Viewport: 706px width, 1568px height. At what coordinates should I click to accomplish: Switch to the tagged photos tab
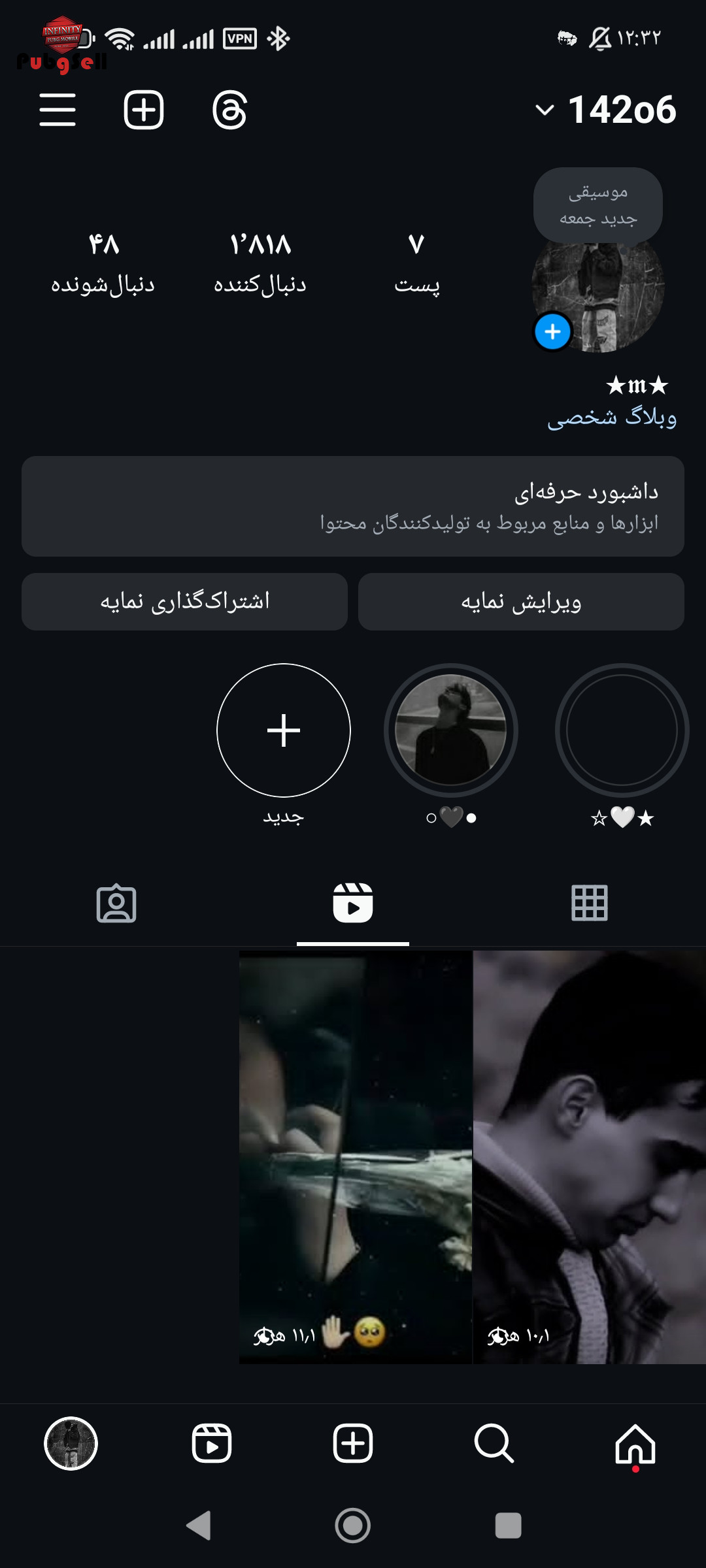tap(116, 904)
